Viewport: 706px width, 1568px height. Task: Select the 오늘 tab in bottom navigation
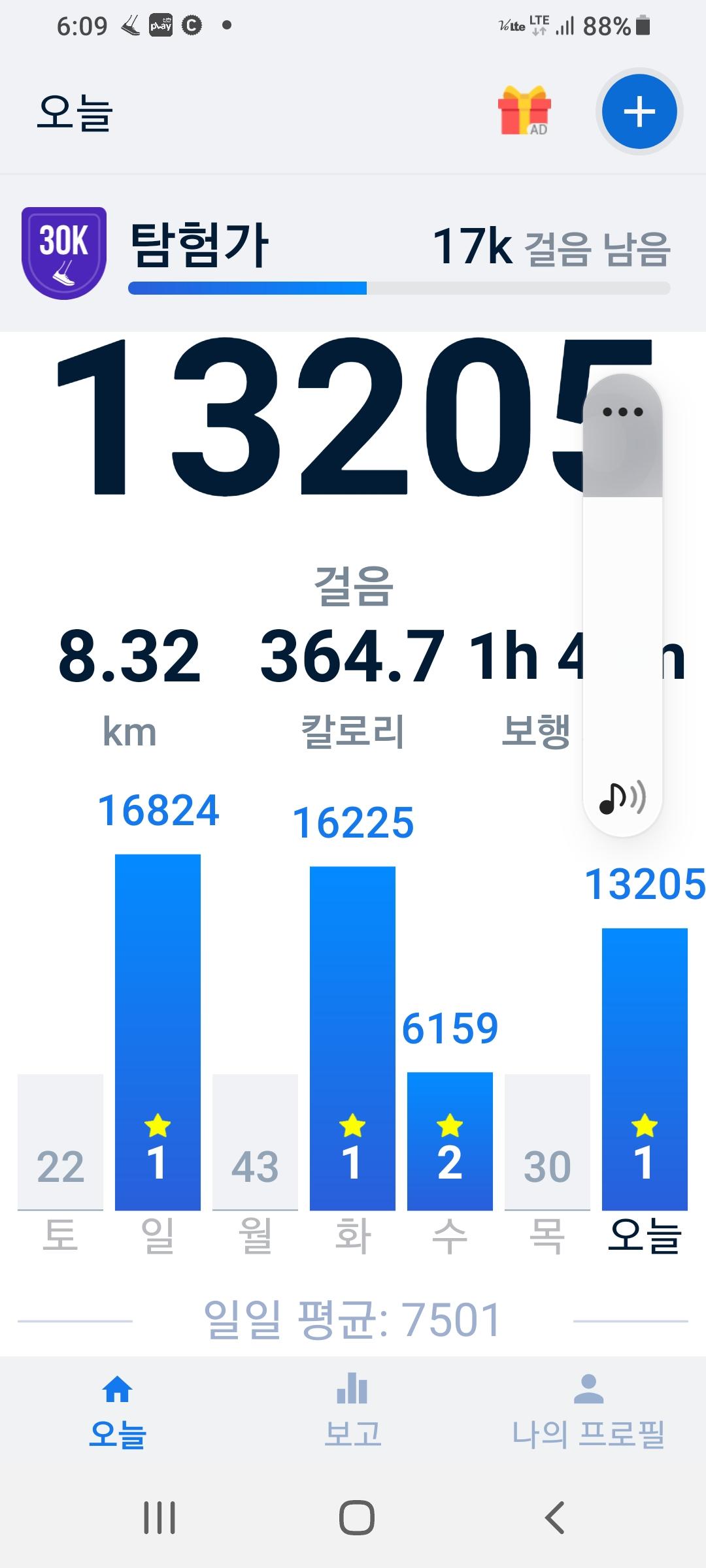click(x=118, y=1411)
